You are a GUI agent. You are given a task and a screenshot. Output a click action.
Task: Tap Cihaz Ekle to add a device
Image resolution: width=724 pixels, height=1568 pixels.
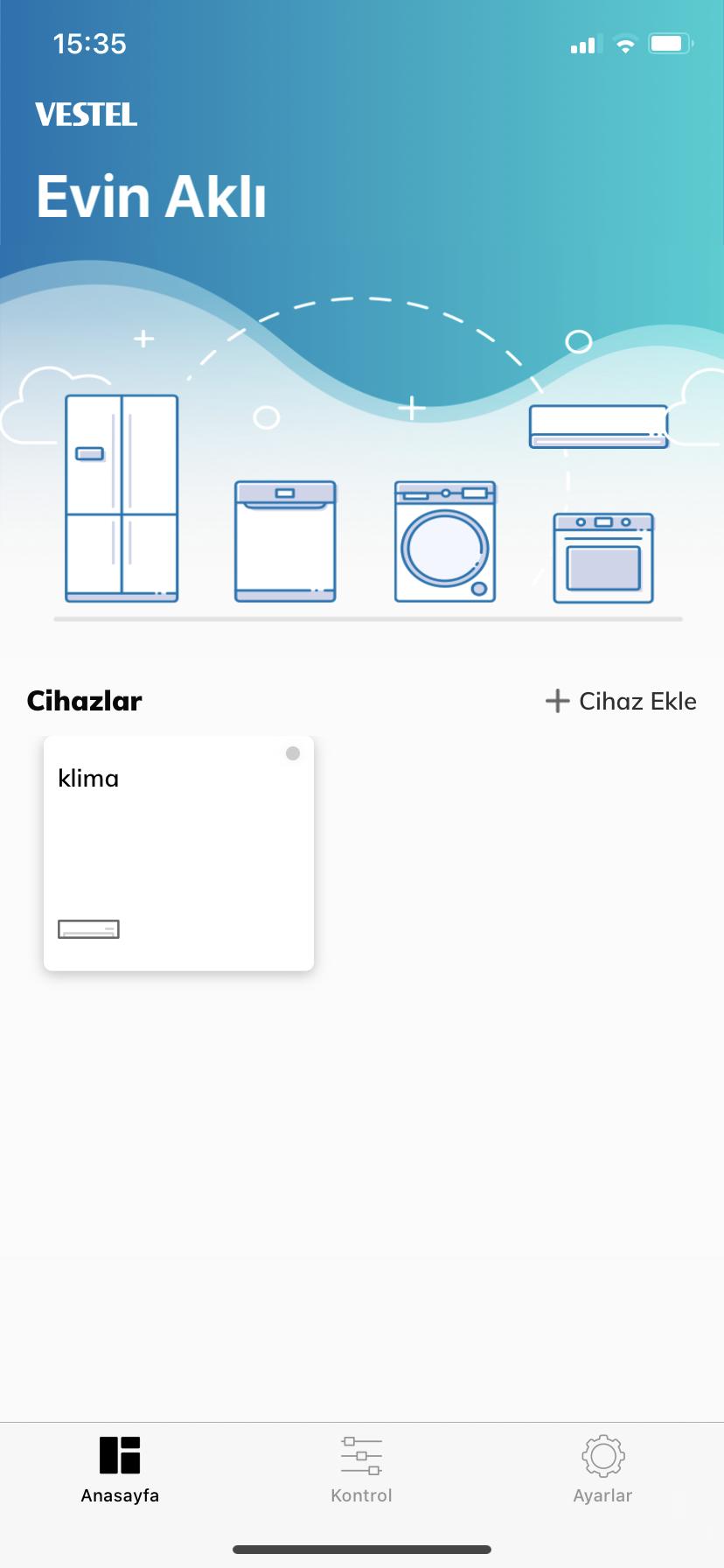point(621,701)
